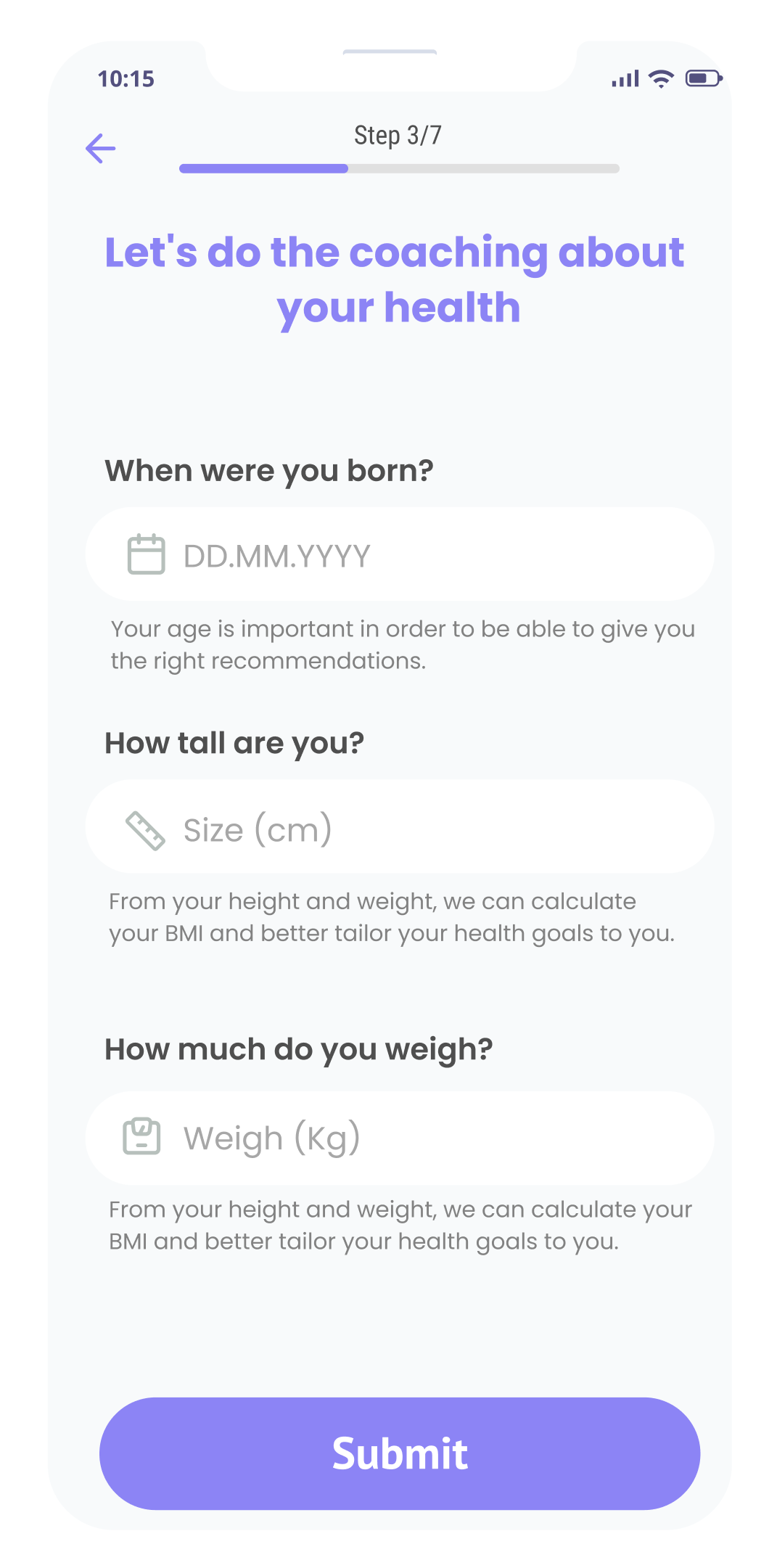Submit the health form
This screenshot has height=1568, width=777.
pyautogui.click(x=400, y=1453)
